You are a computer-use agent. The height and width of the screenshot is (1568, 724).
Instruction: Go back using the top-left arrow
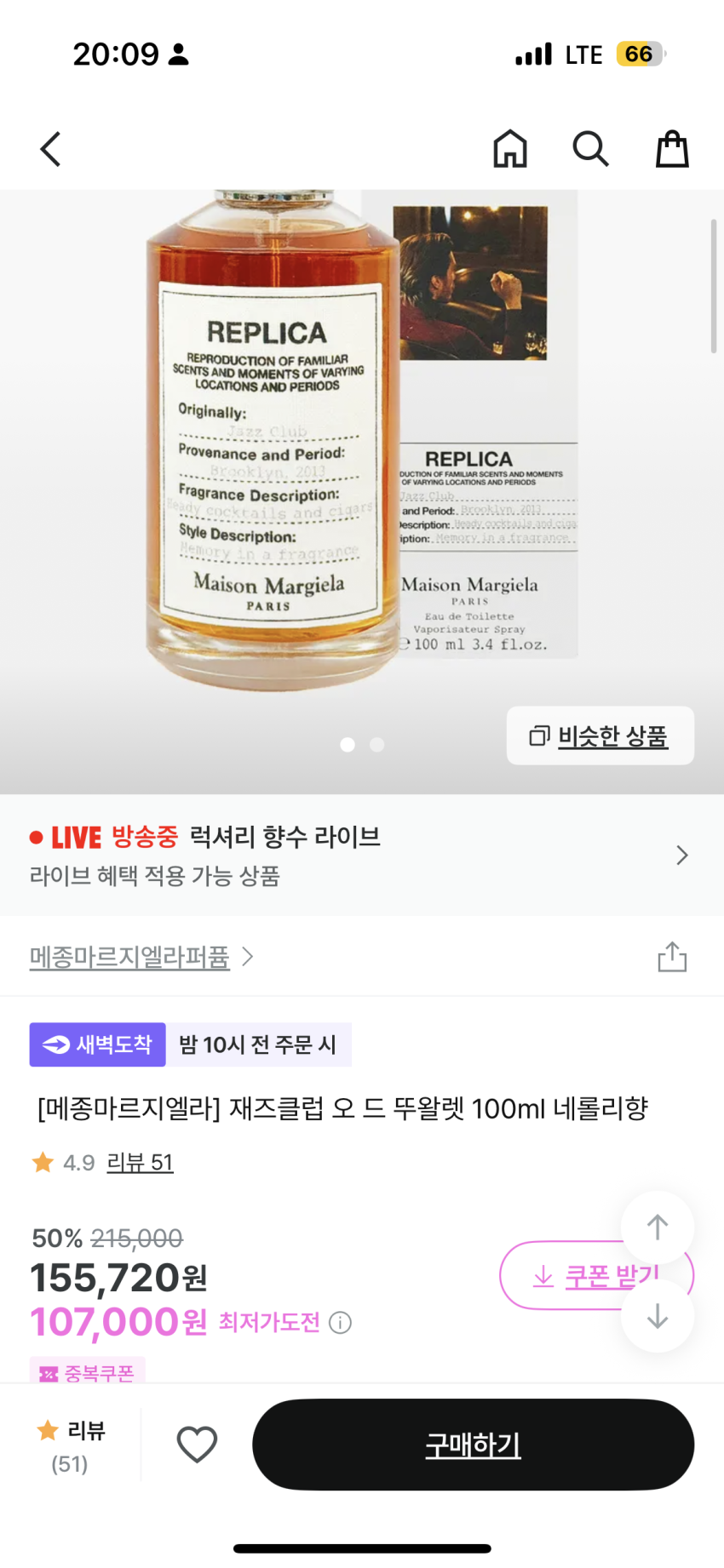tap(51, 149)
